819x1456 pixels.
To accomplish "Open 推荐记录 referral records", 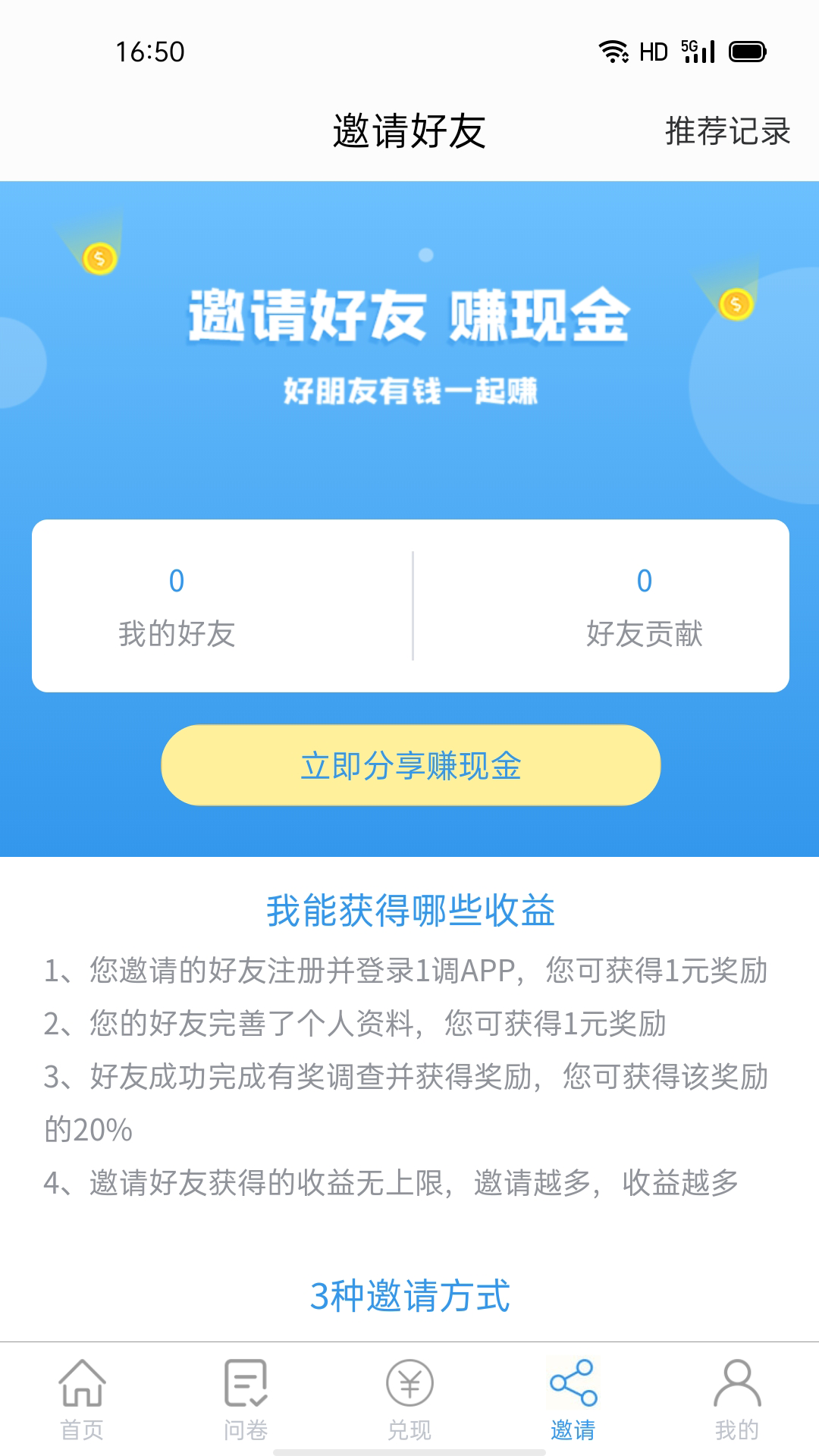I will tap(726, 130).
